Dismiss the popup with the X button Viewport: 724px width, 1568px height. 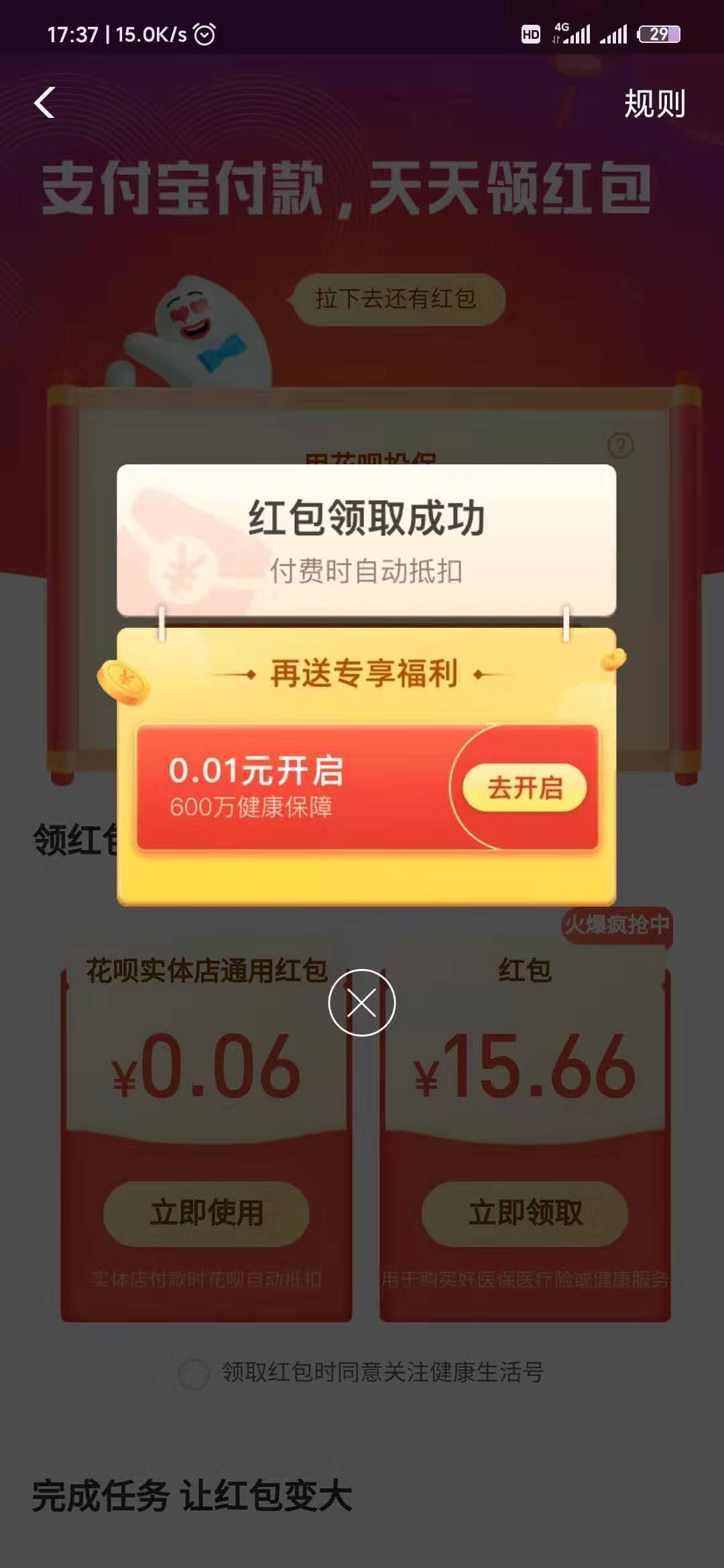(x=362, y=1002)
